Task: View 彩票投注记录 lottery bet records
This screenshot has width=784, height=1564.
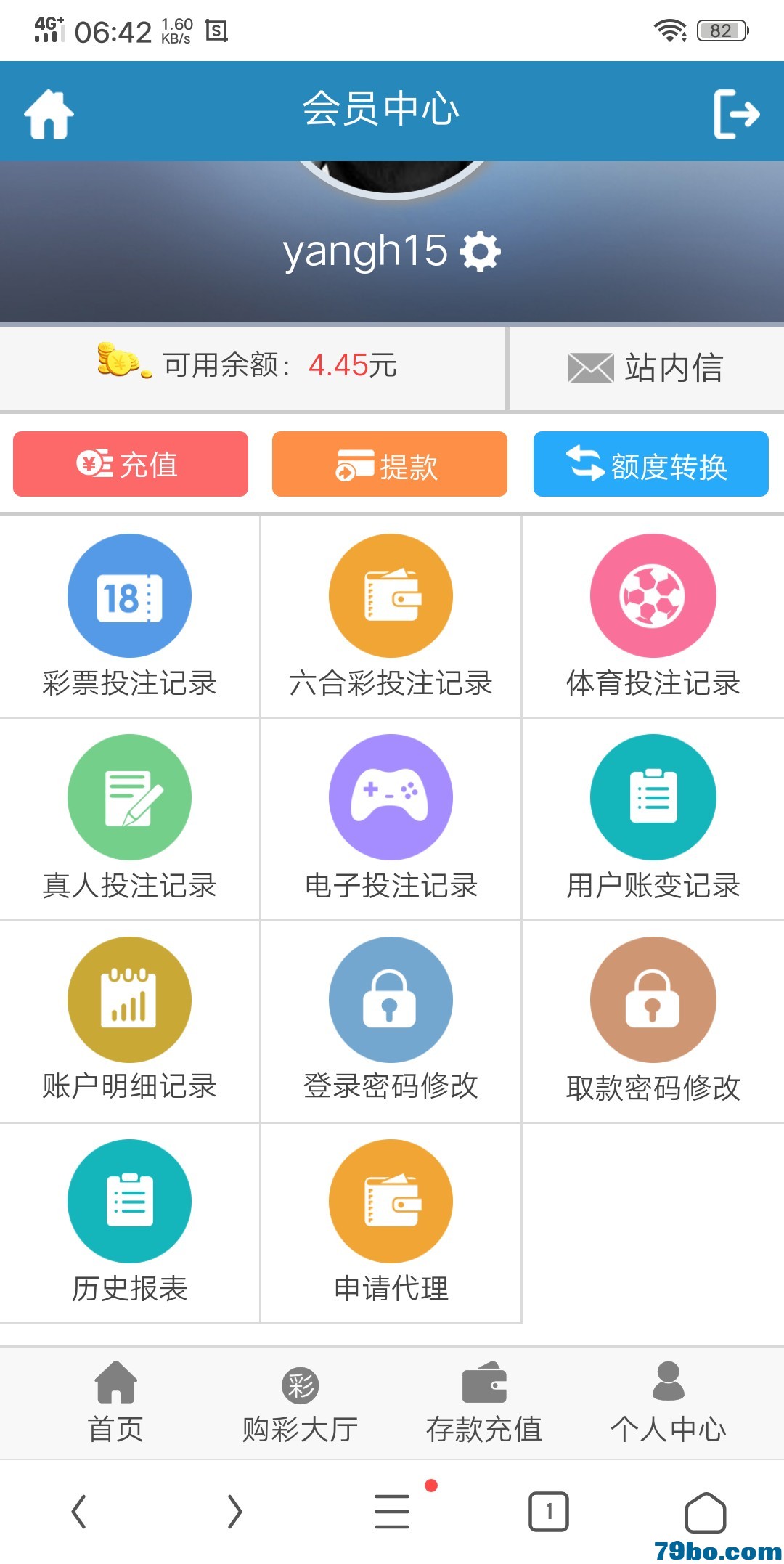Action: point(130,617)
